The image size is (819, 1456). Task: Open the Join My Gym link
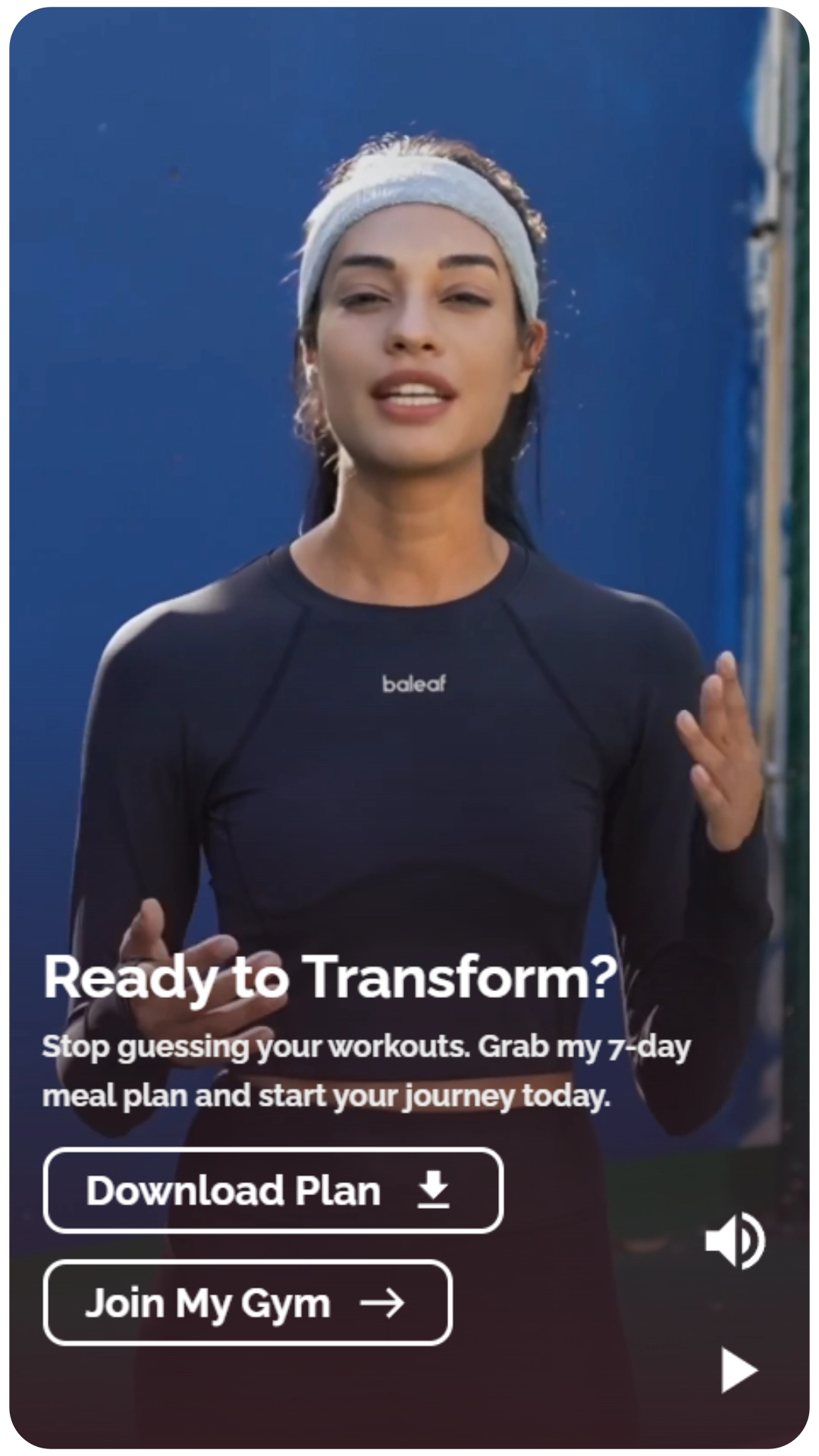pyautogui.click(x=247, y=1303)
